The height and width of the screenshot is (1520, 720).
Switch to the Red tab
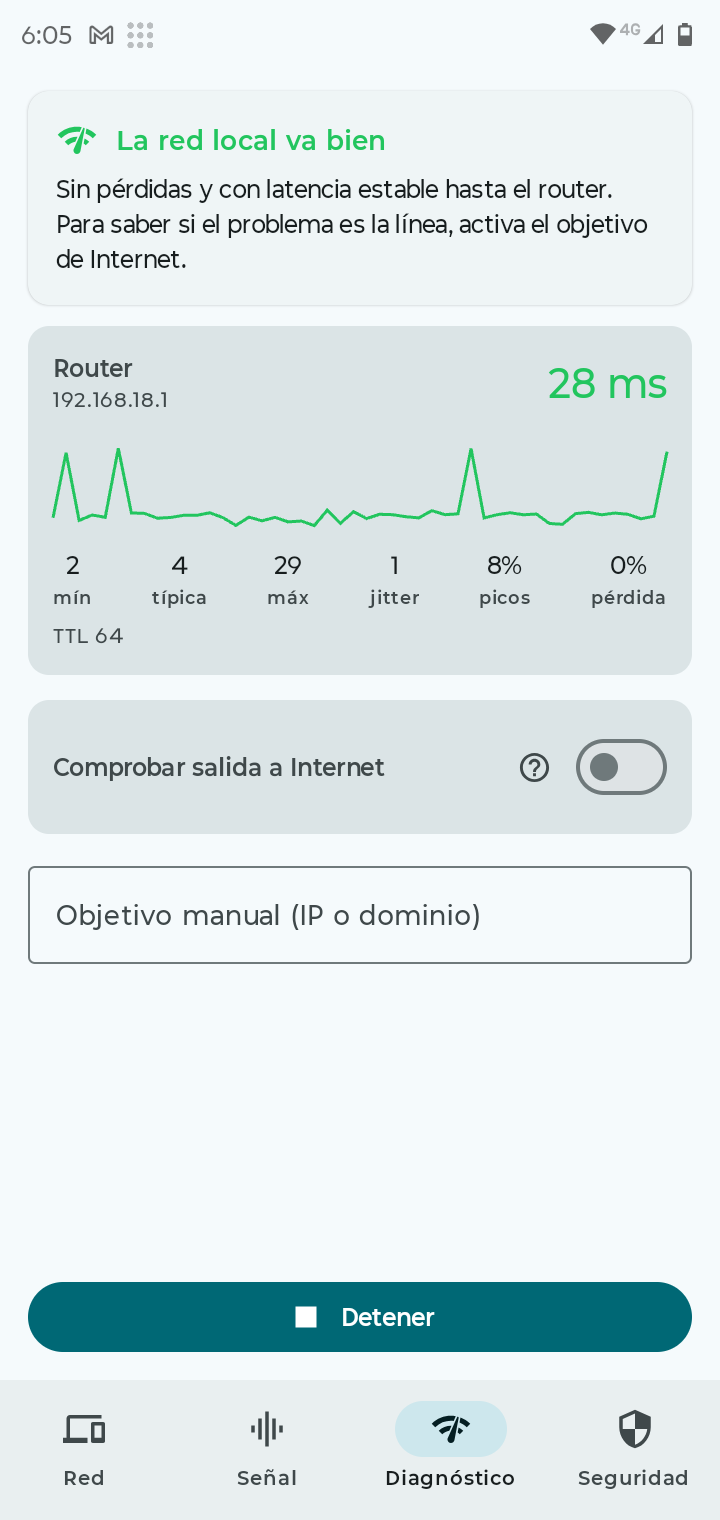(x=84, y=1446)
